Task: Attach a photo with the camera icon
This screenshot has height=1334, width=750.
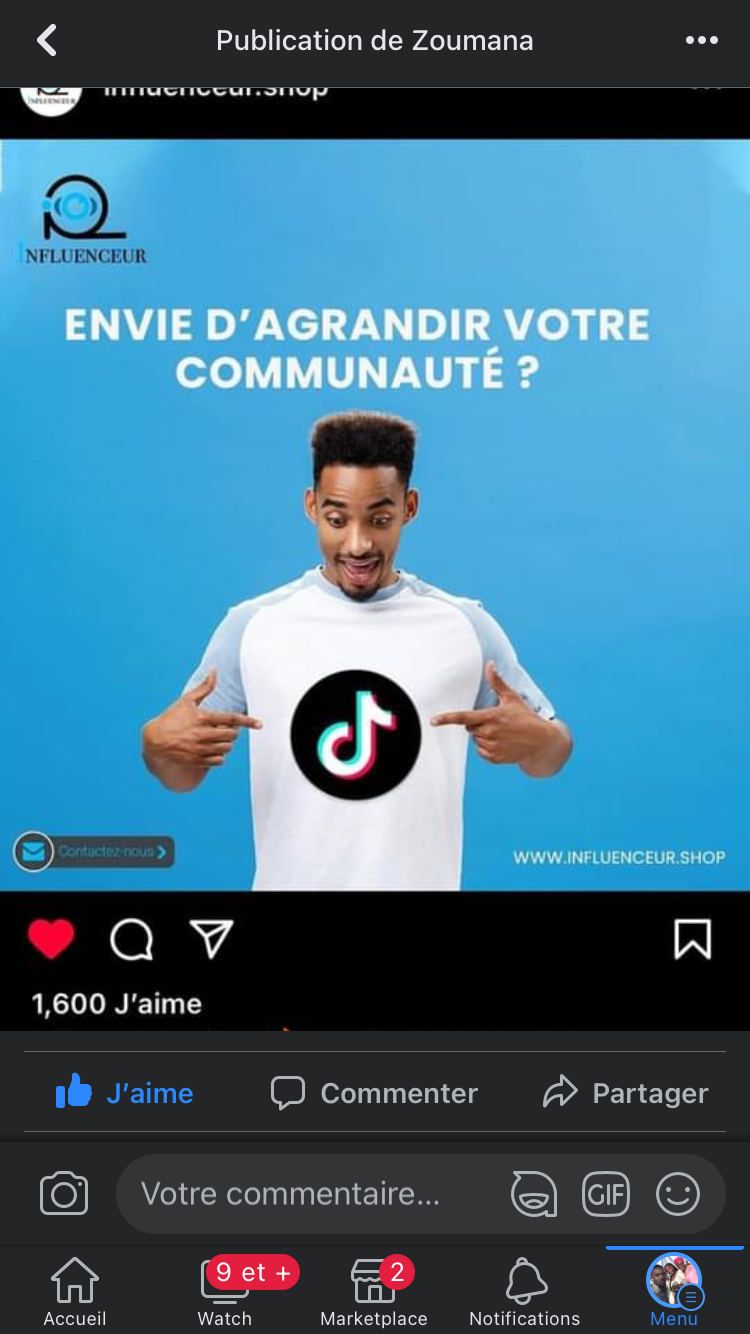Action: tap(64, 1194)
